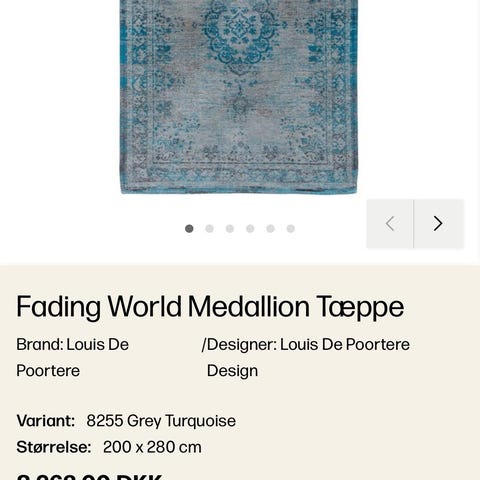Viewport: 480px width, 480px height.
Task: Jump to the second image dot
Action: click(210, 229)
